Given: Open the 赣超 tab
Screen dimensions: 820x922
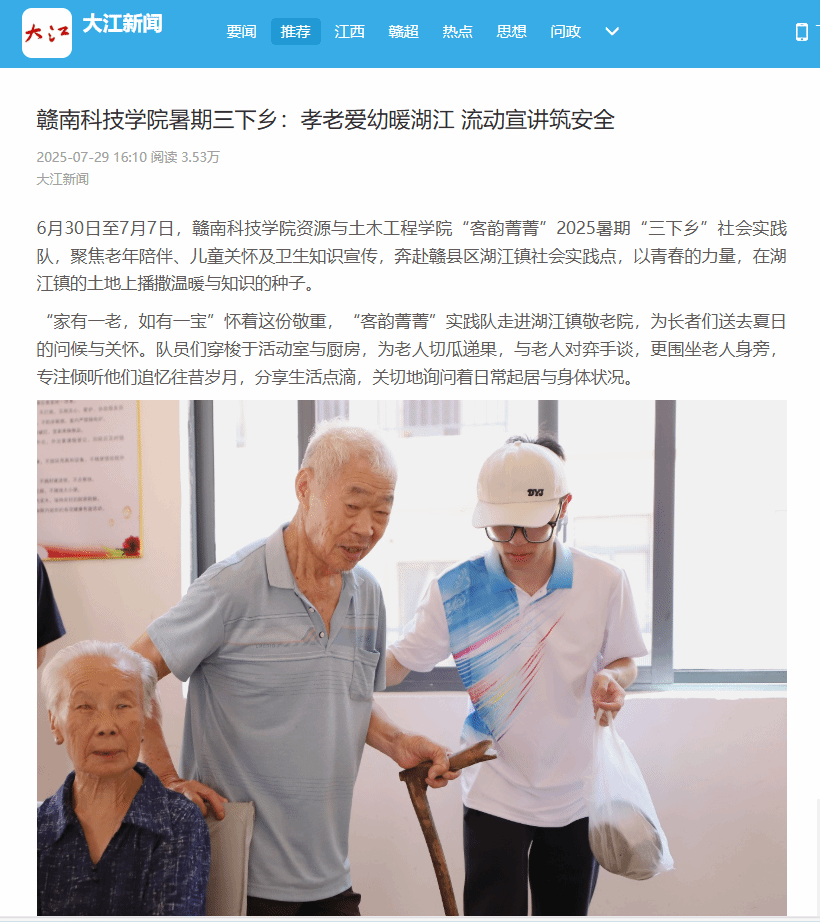Looking at the screenshot, I should tap(404, 32).
